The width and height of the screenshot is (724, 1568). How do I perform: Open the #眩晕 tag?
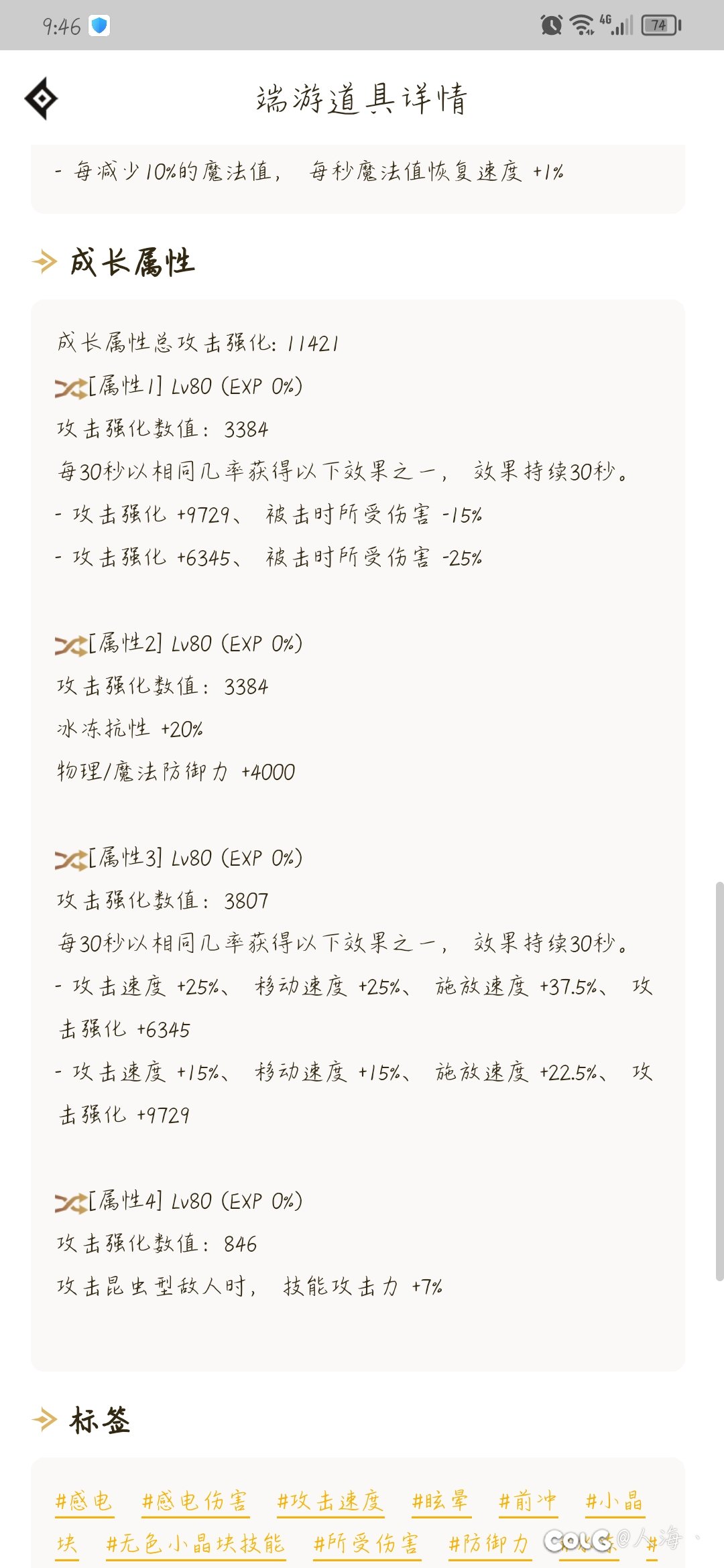[x=441, y=1501]
